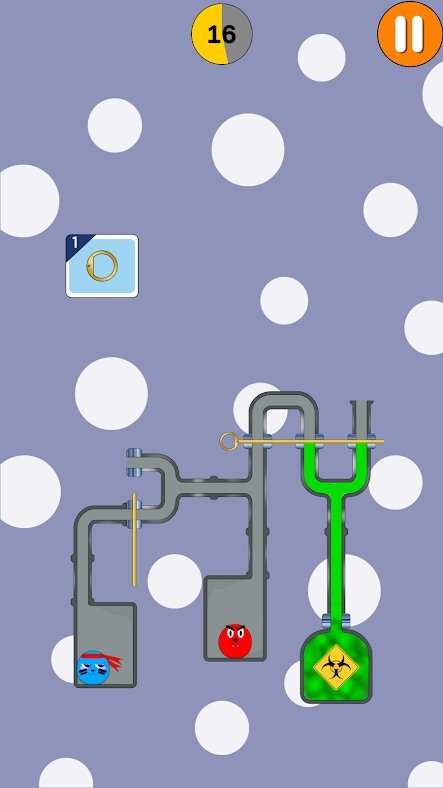Tap the vertical golden pin

tap(134, 540)
